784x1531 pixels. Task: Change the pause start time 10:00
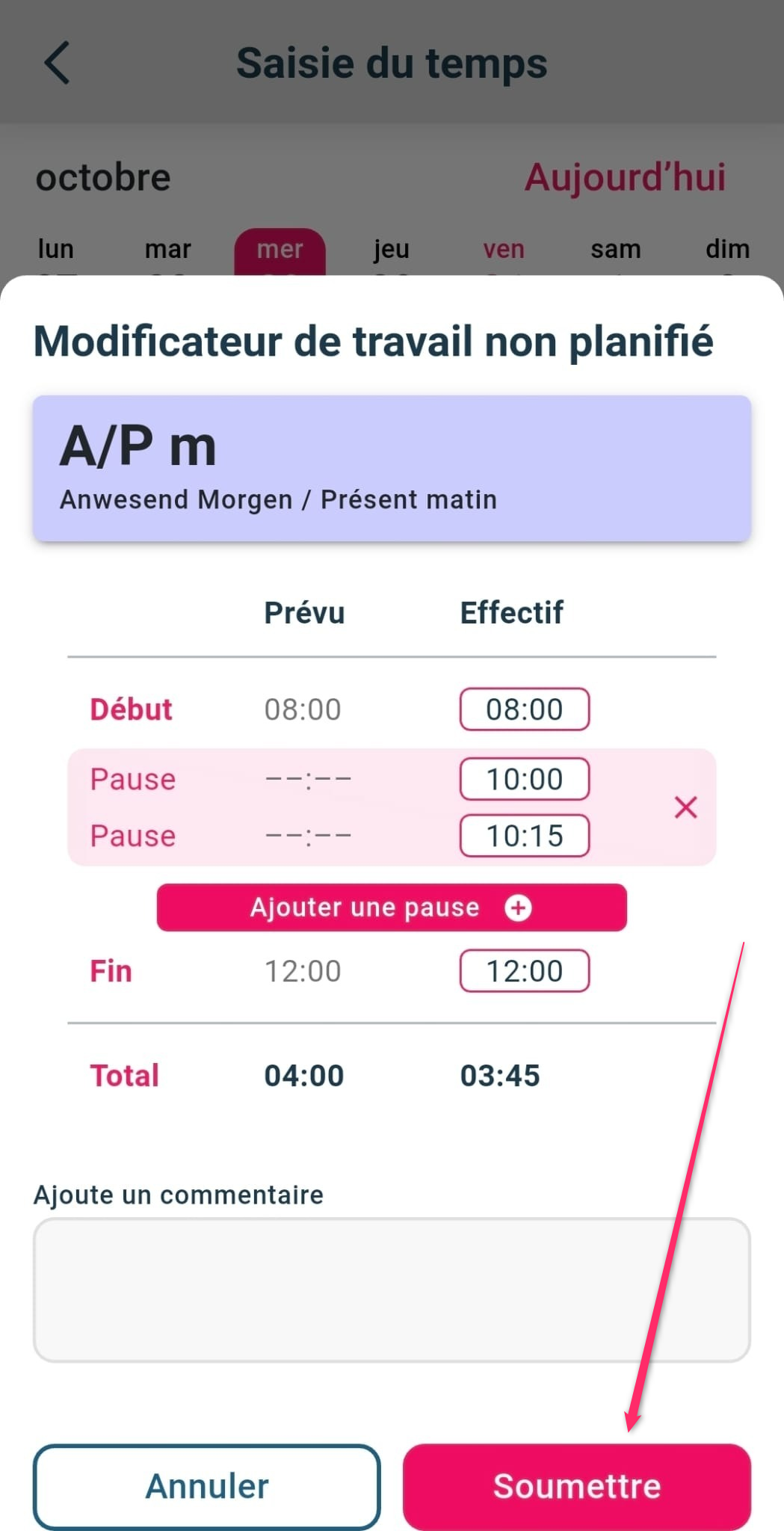point(524,779)
